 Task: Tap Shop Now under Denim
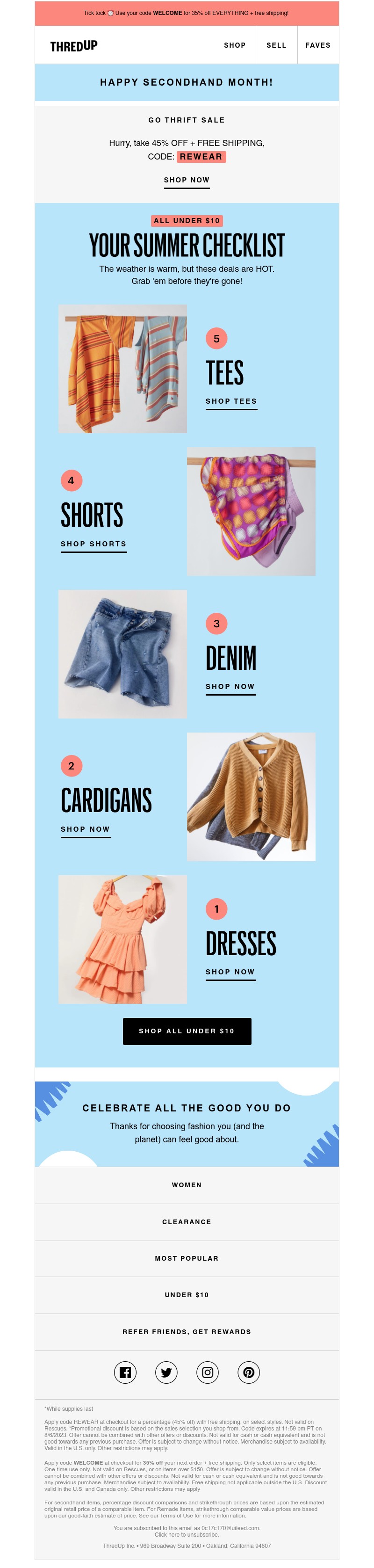pos(230,687)
